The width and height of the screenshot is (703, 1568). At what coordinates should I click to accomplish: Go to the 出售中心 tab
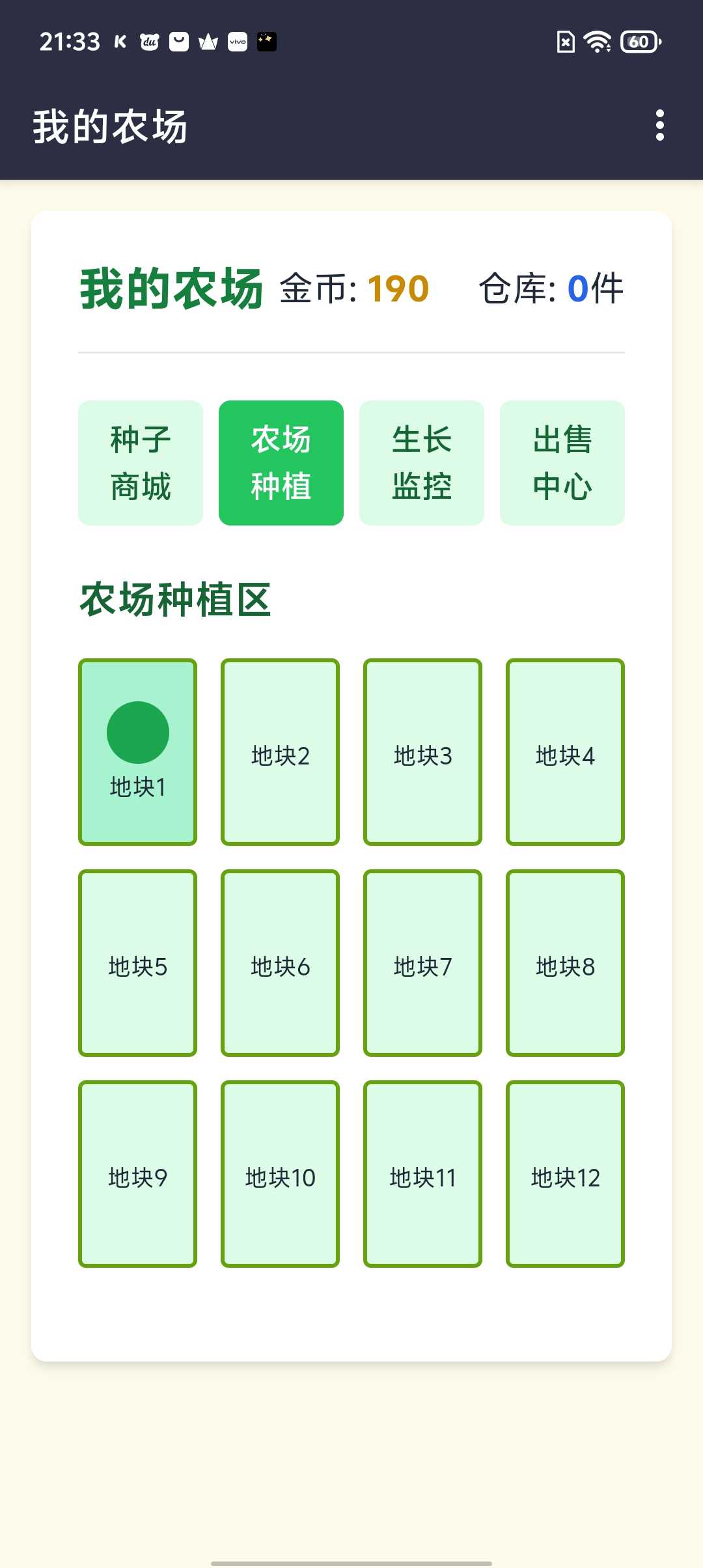562,463
